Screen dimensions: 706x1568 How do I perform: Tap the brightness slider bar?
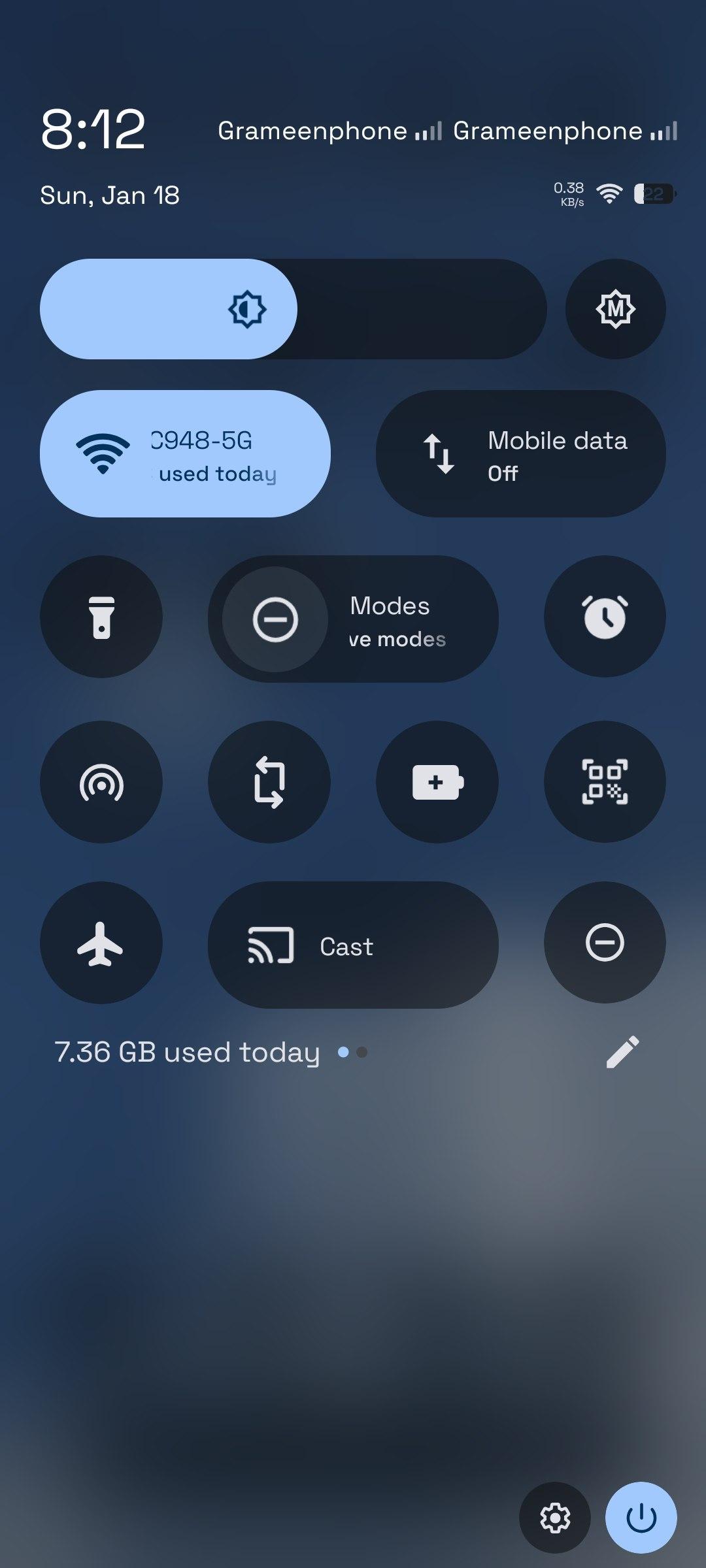pos(293,309)
